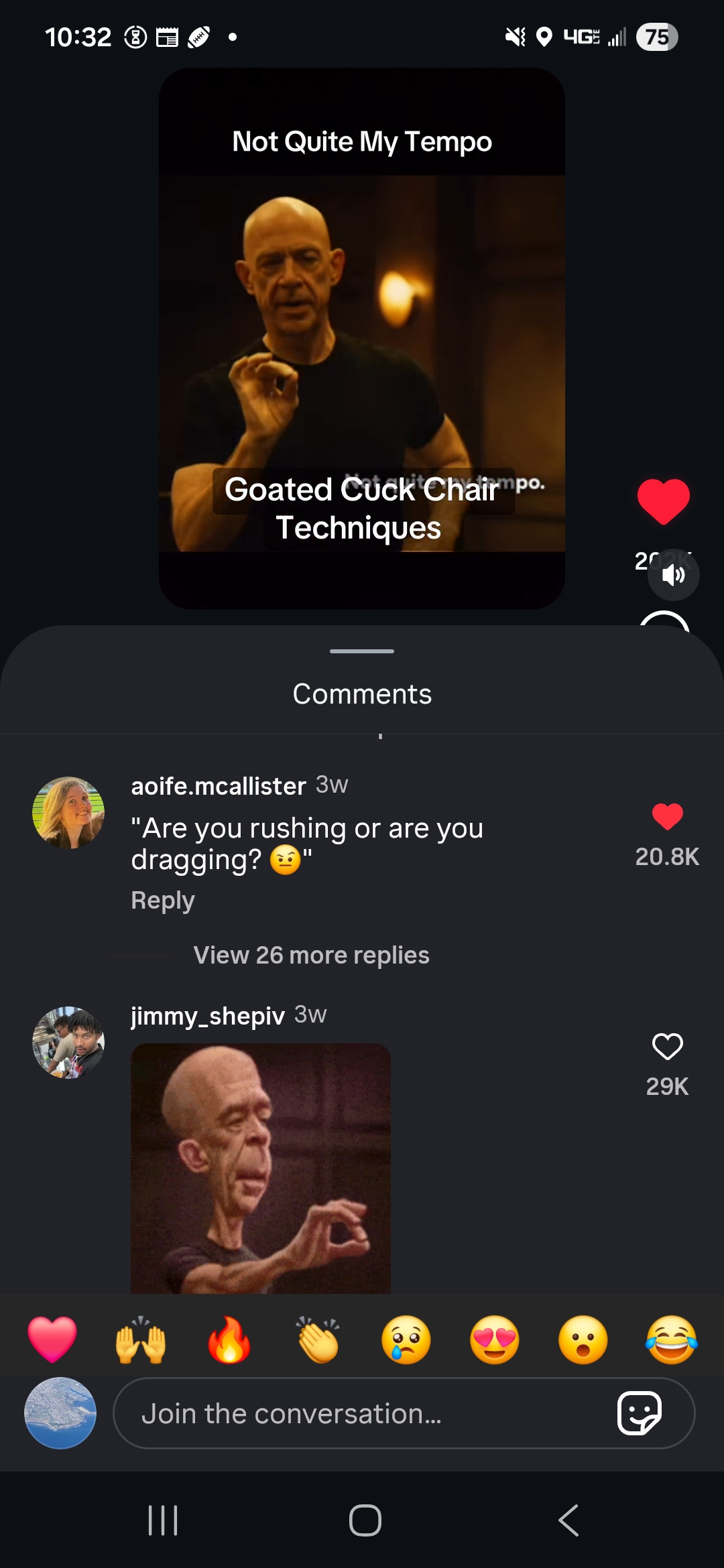Toggle the reel's sound speaker button
The width and height of the screenshot is (724, 1568).
point(673,575)
